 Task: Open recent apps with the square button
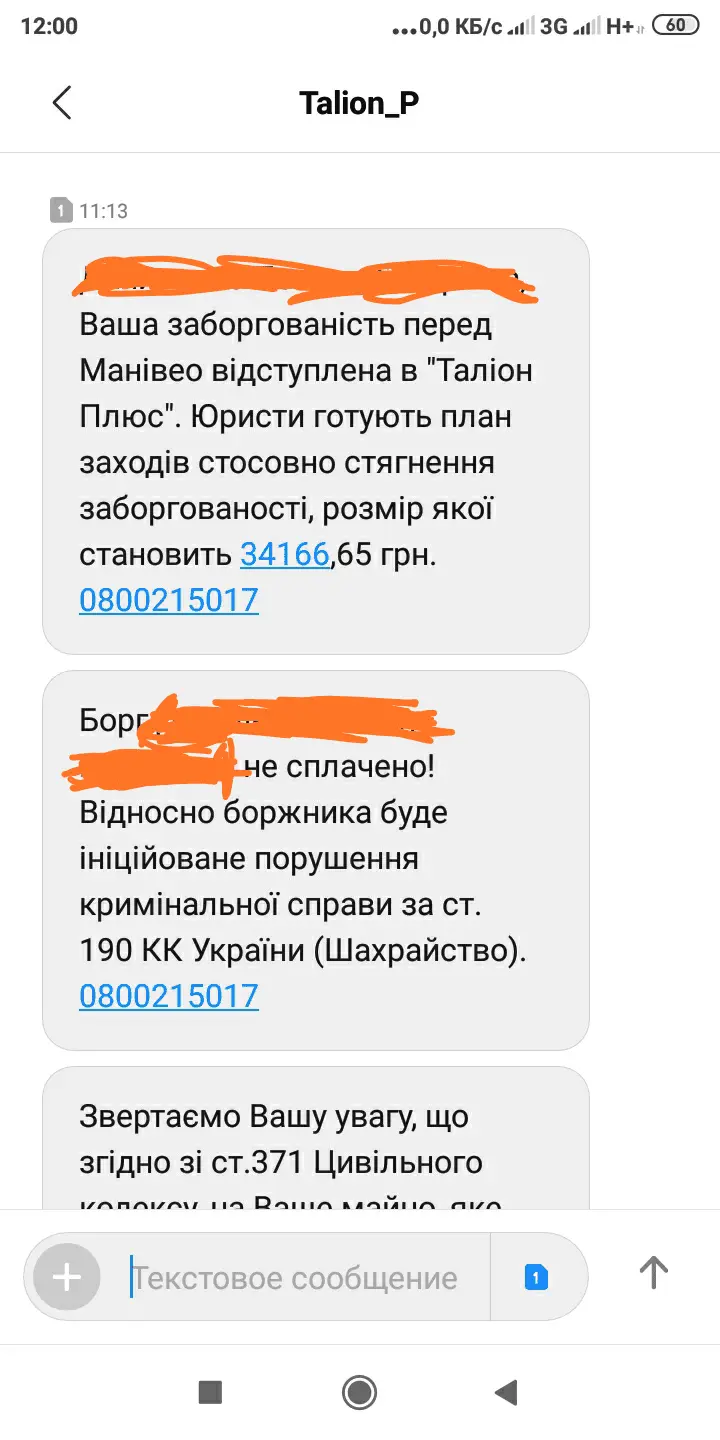click(x=210, y=1391)
